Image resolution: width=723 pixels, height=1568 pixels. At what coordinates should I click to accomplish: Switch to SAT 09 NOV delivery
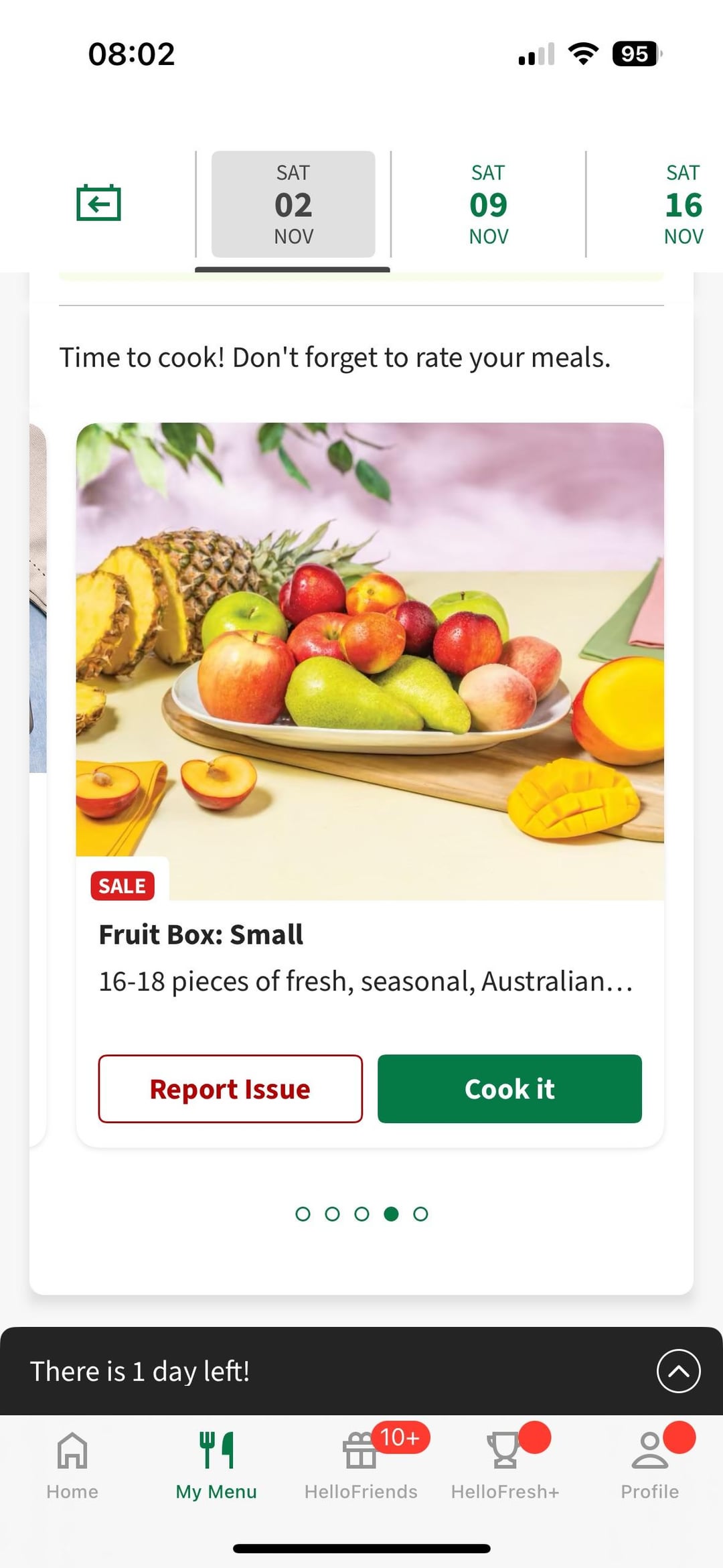coord(488,204)
